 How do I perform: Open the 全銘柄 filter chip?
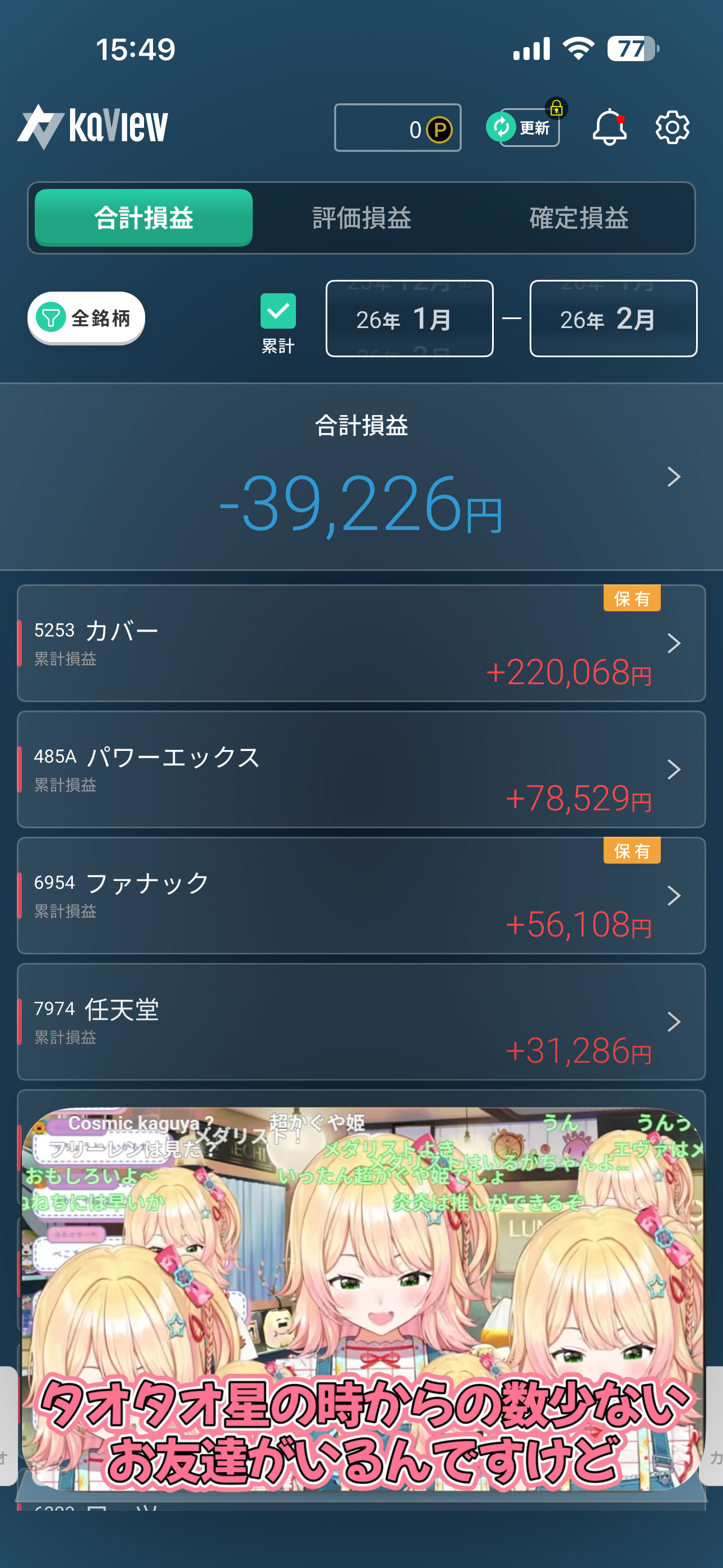click(86, 318)
